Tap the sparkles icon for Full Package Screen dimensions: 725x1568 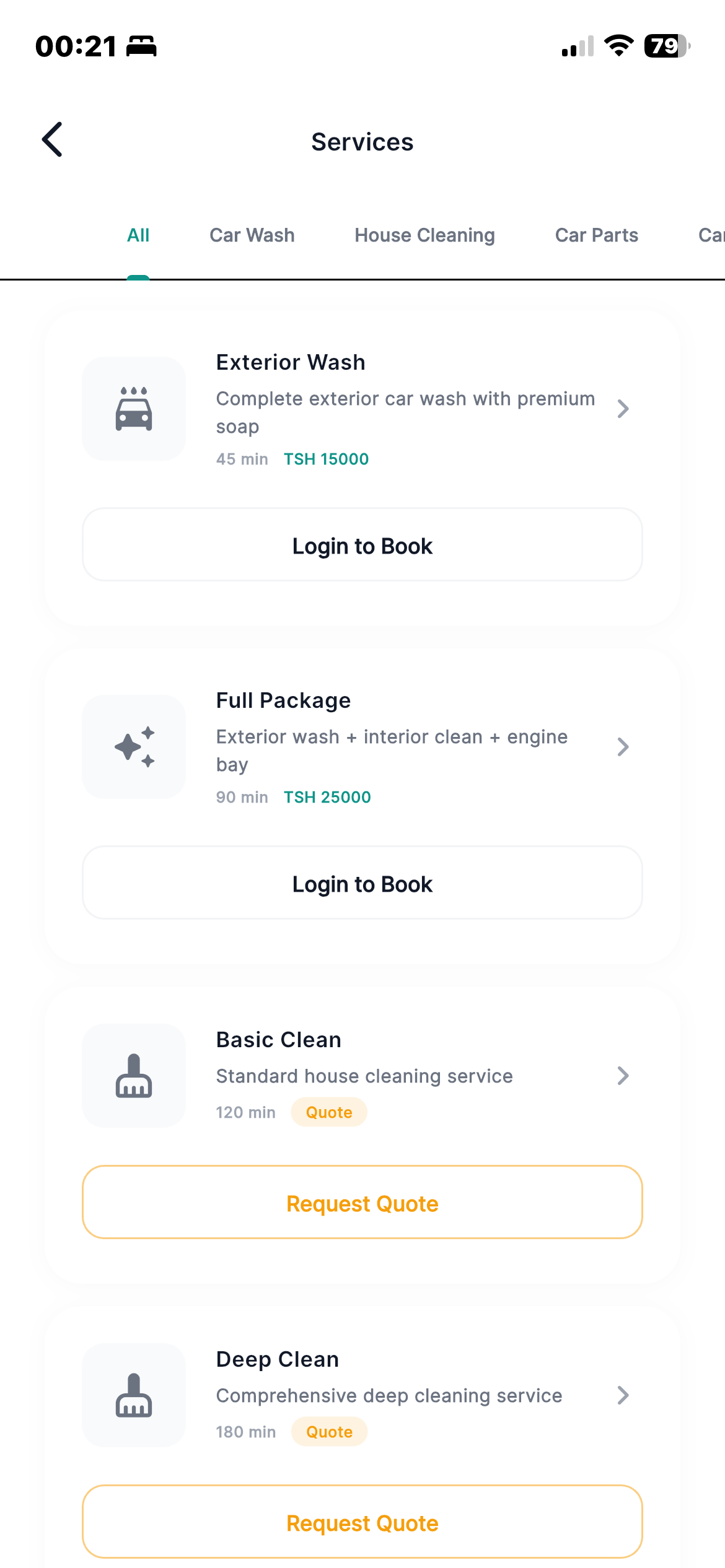click(133, 747)
